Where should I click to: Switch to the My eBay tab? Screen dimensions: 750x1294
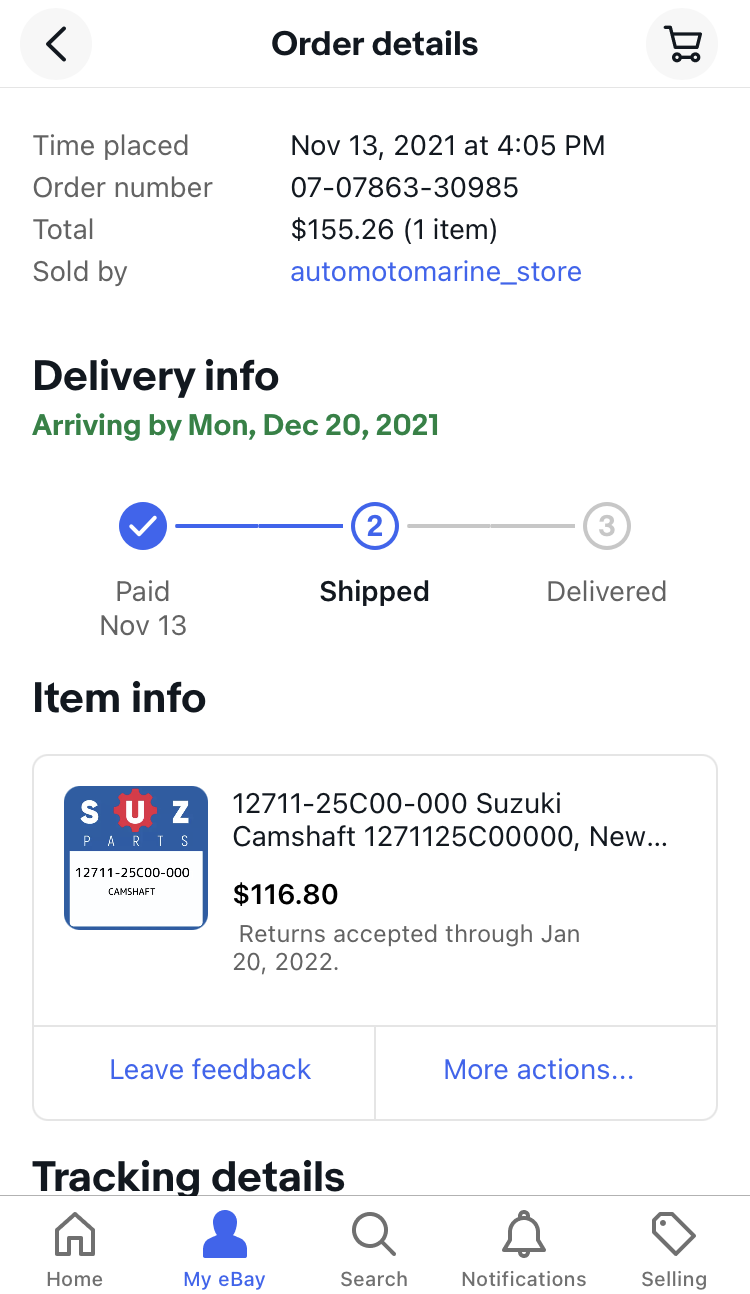pyautogui.click(x=224, y=1249)
